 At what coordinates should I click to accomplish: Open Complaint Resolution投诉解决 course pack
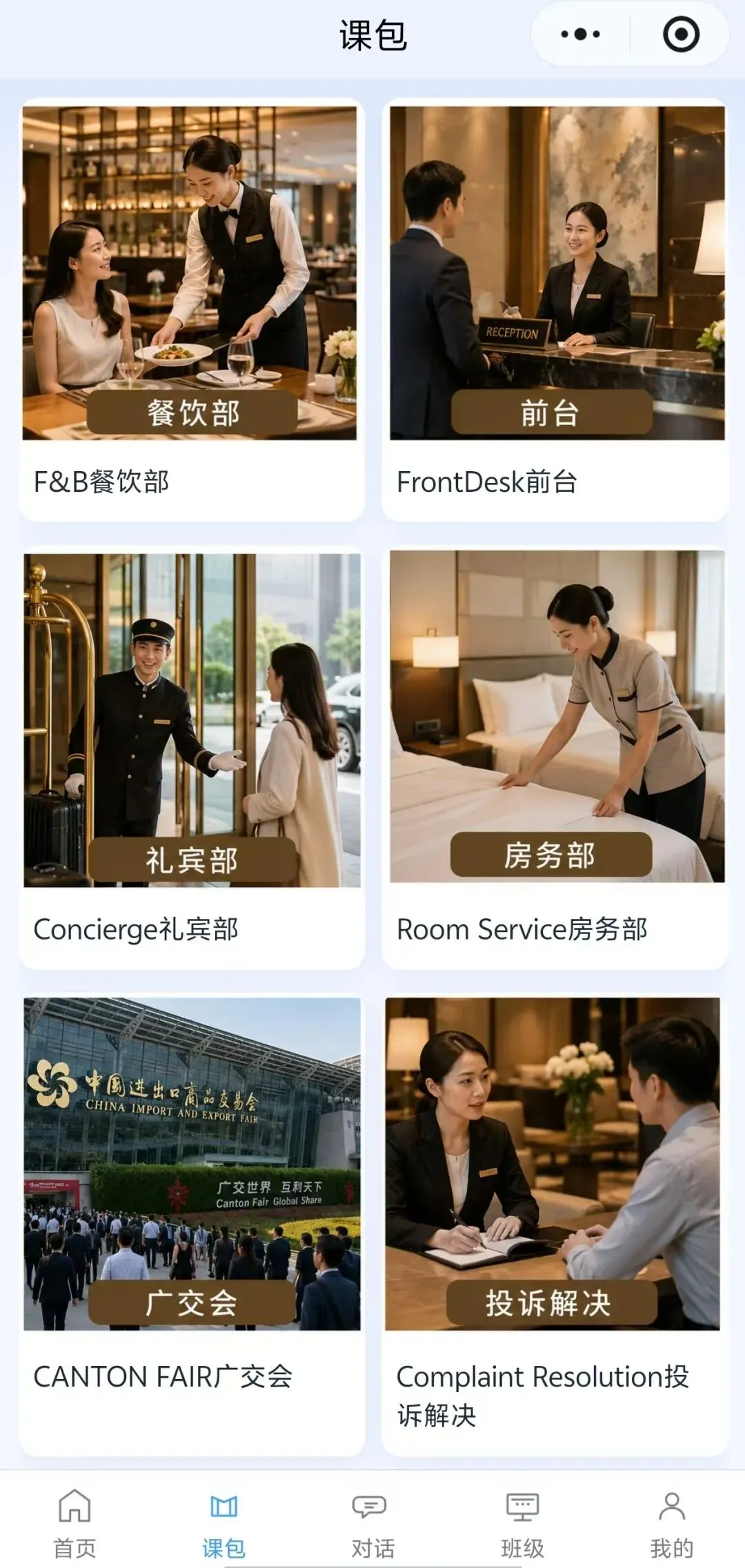tap(555, 1224)
